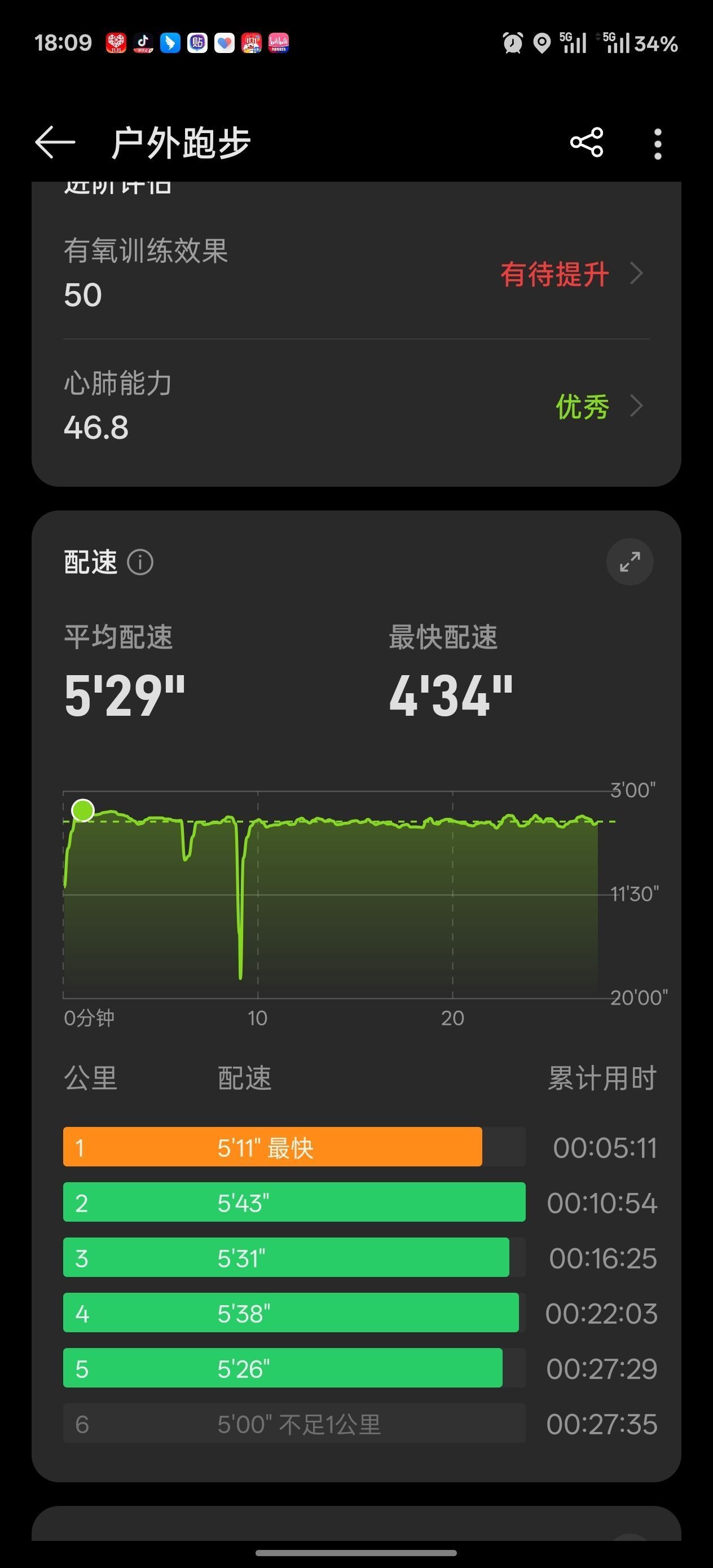Open the three-dot overflow menu

(x=658, y=144)
